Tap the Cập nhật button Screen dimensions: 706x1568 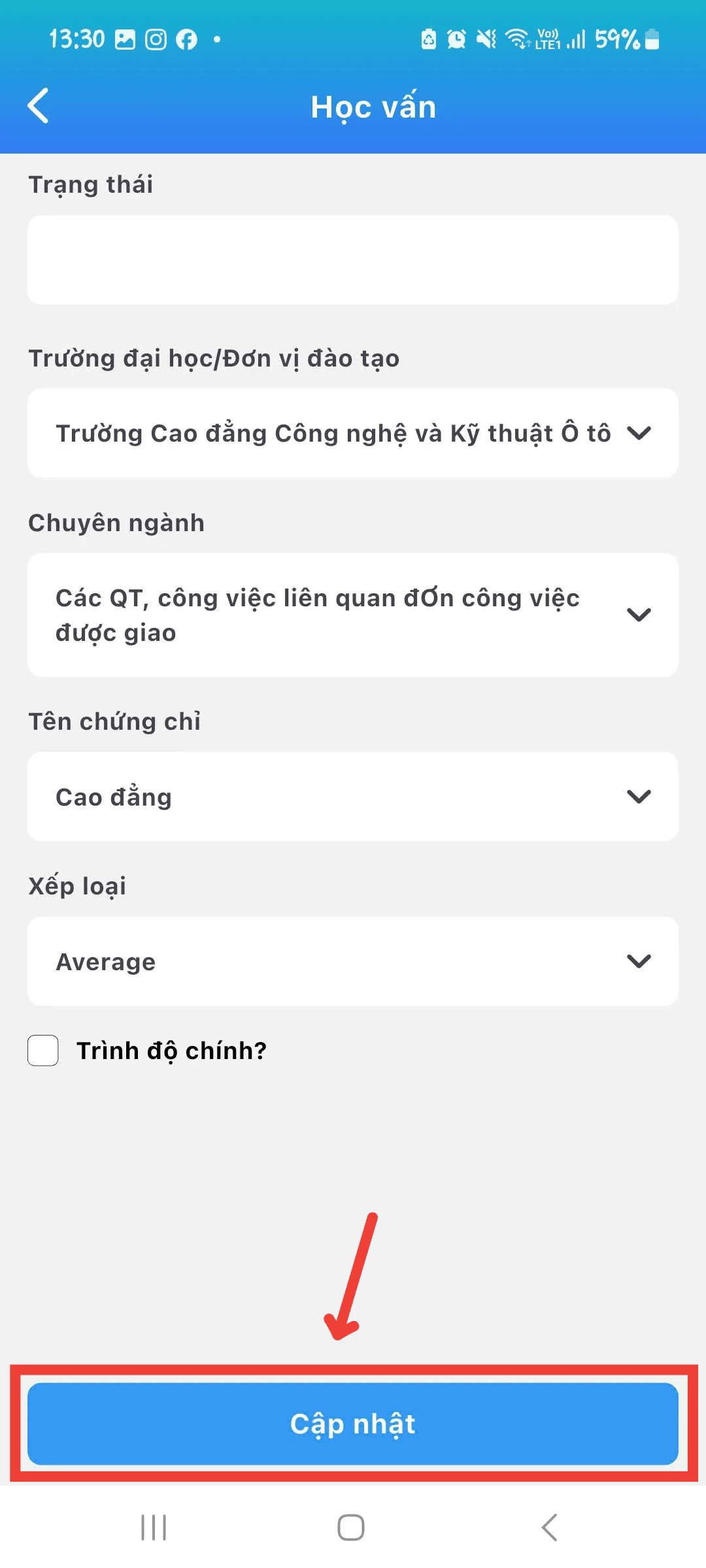pyautogui.click(x=352, y=1424)
